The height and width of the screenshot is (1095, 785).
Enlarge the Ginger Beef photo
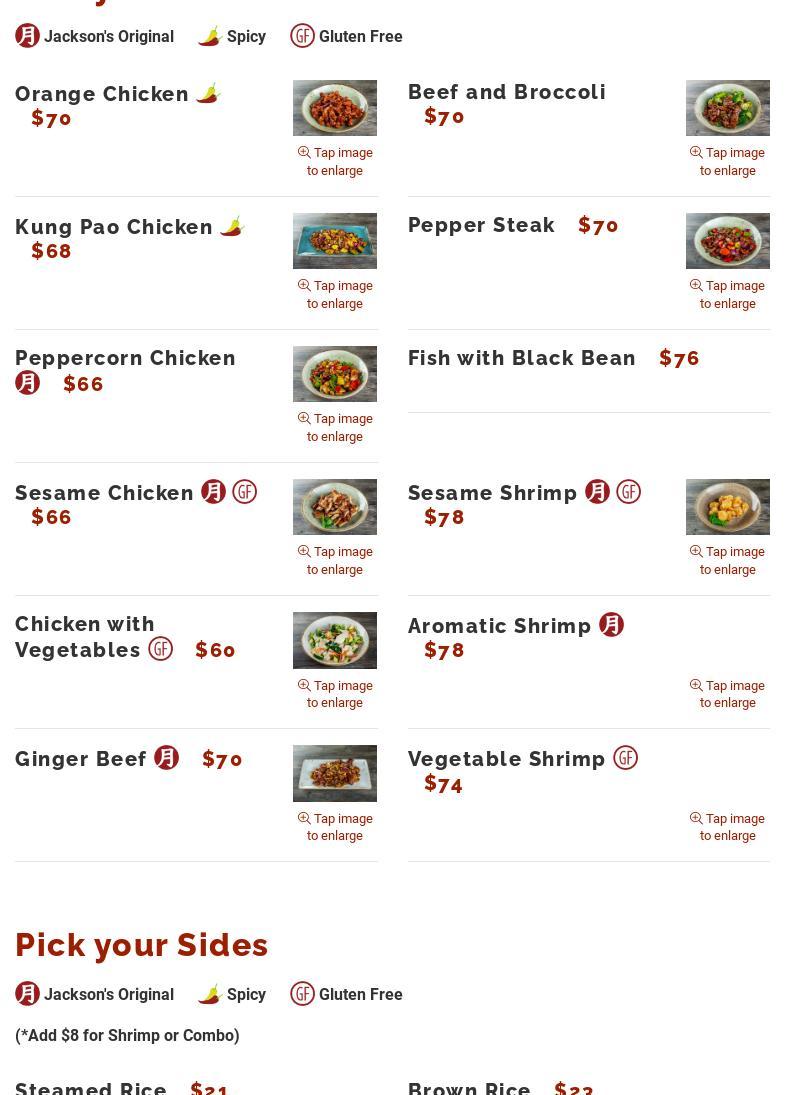pos(334,773)
